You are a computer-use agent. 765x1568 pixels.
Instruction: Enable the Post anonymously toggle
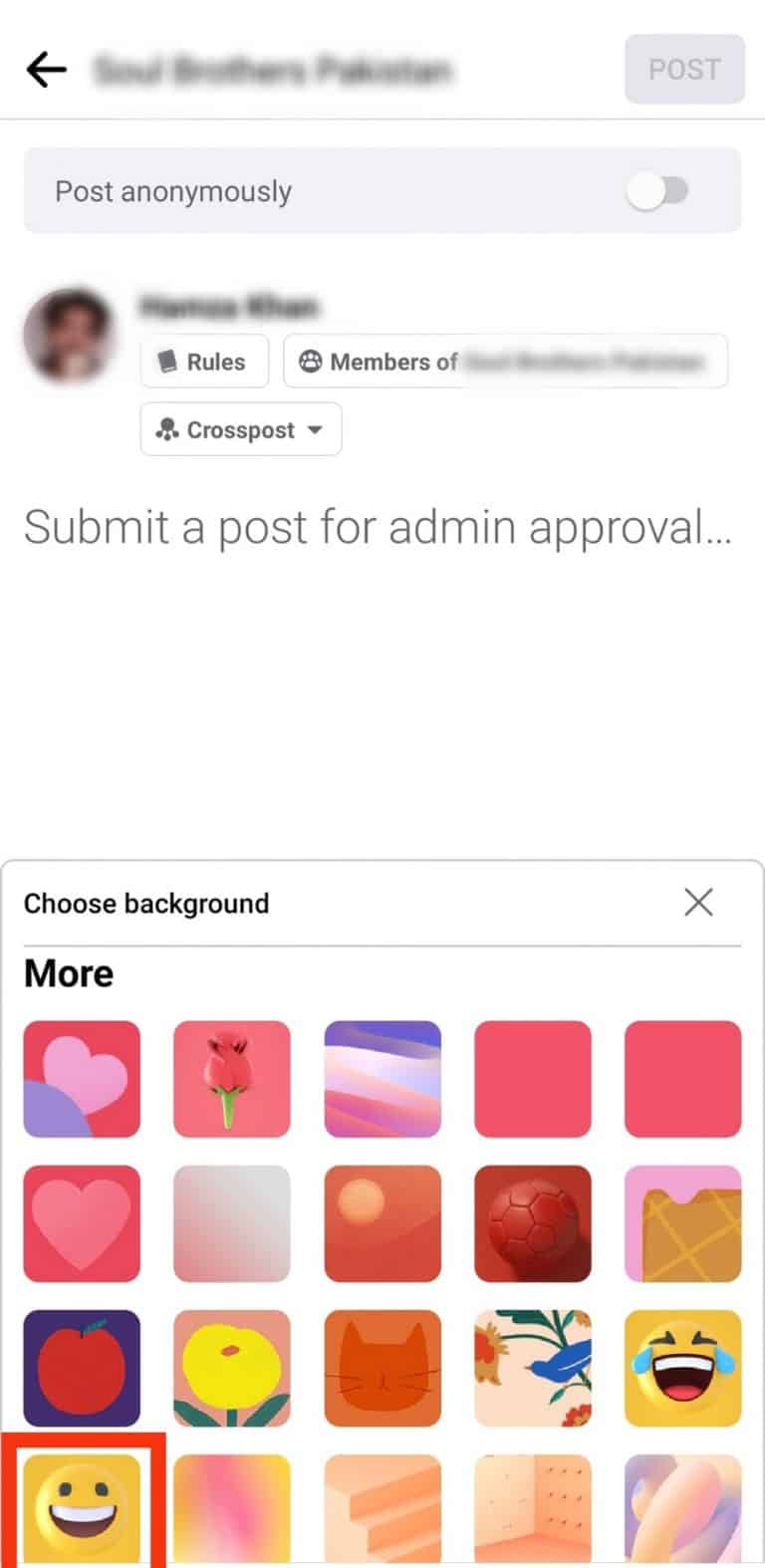[x=661, y=190]
